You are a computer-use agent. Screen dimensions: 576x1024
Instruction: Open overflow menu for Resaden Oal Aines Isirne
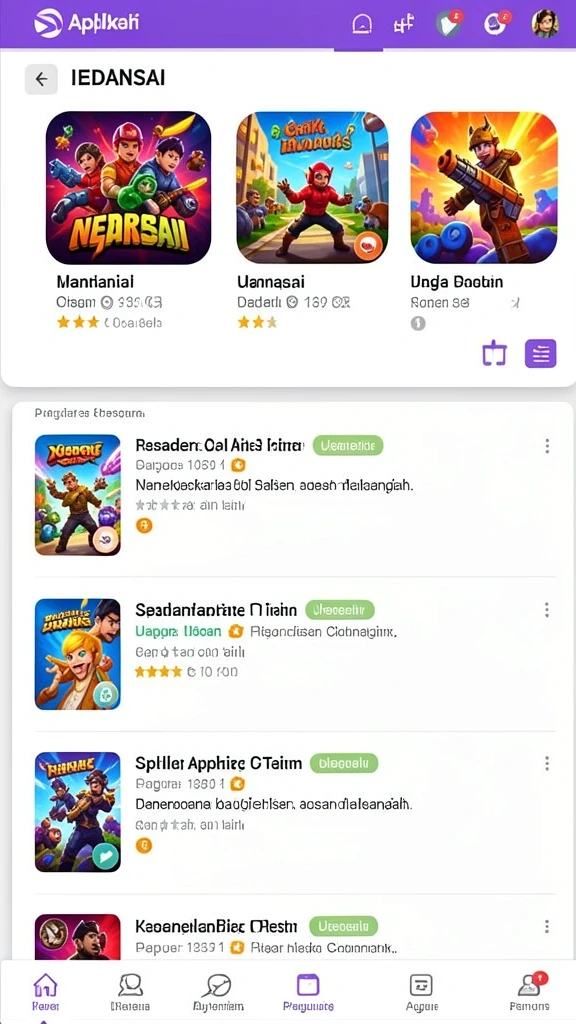pos(547,446)
